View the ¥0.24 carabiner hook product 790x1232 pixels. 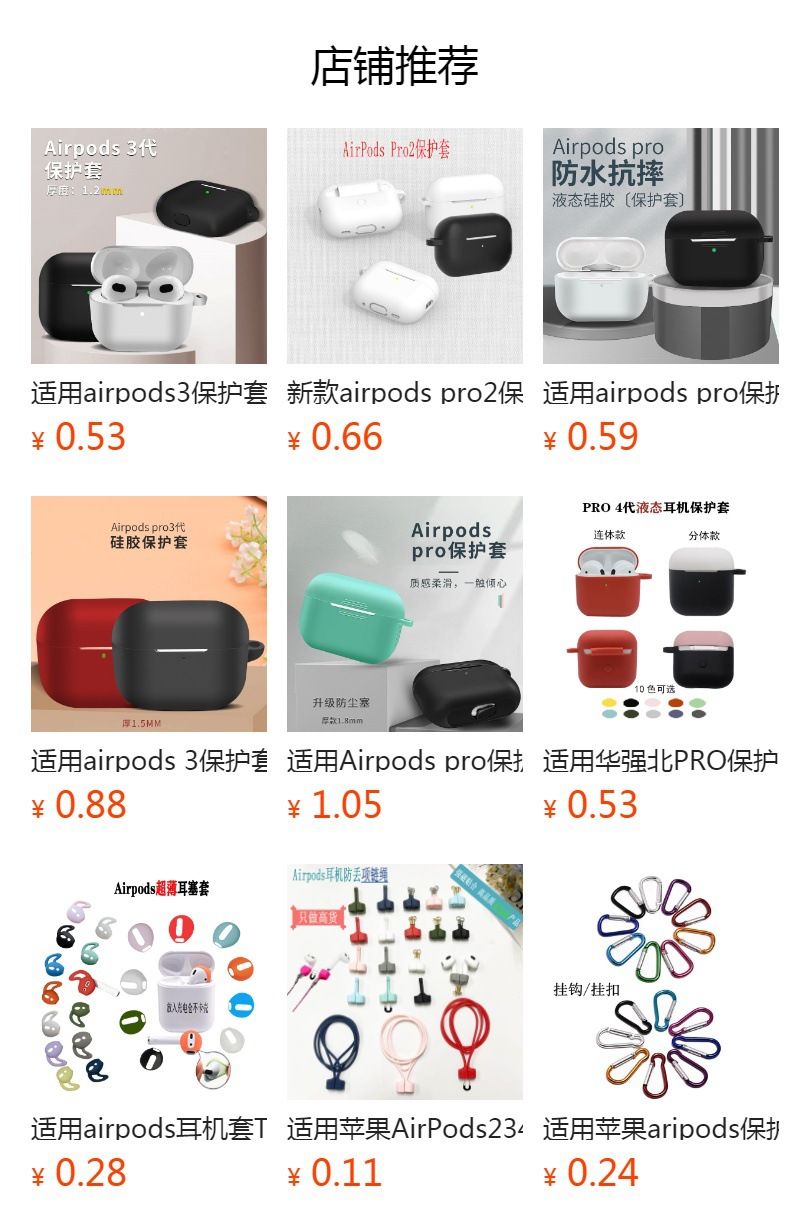(660, 982)
